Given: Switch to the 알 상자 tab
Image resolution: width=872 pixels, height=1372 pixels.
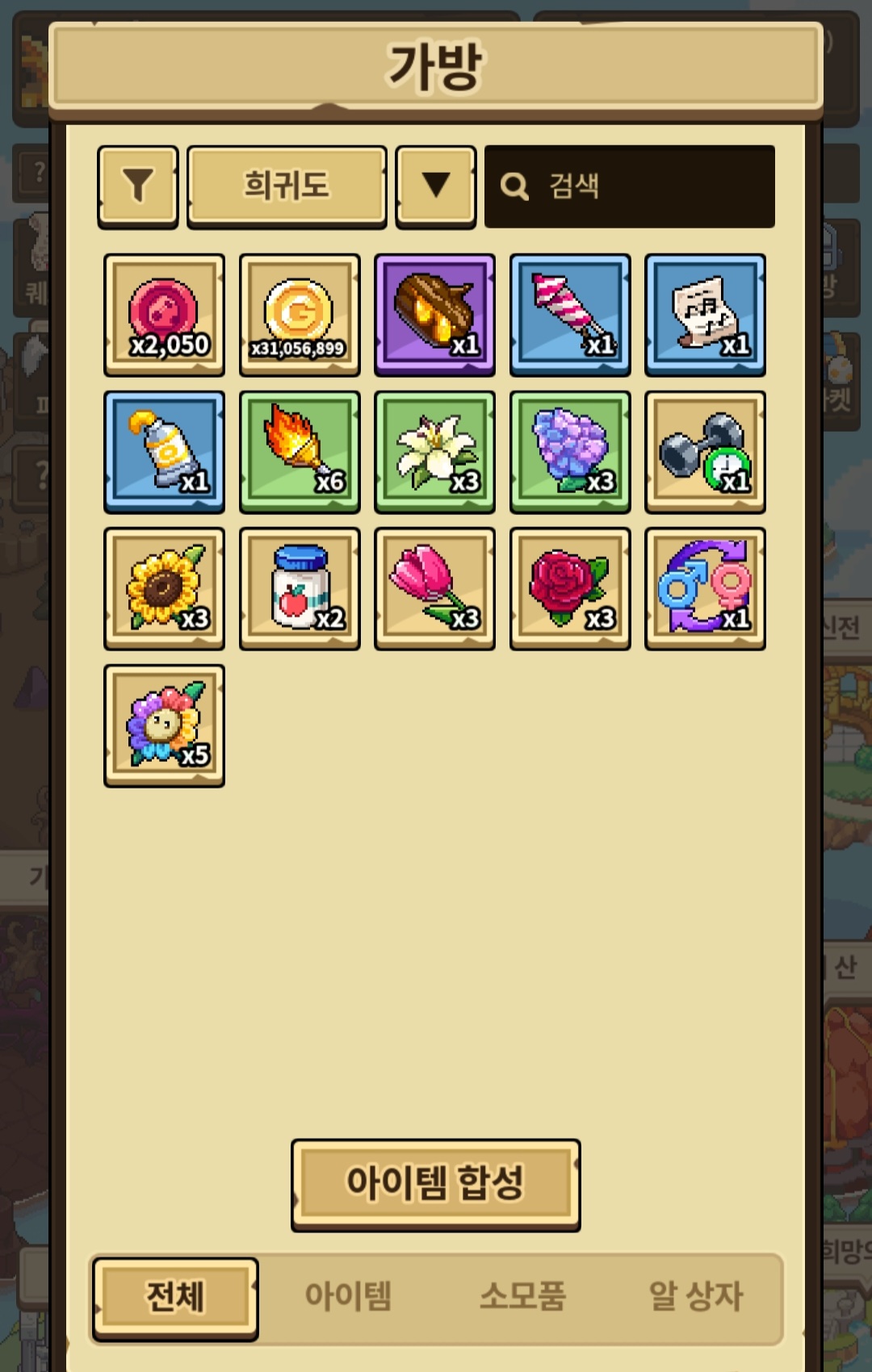Looking at the screenshot, I should click(695, 1296).
